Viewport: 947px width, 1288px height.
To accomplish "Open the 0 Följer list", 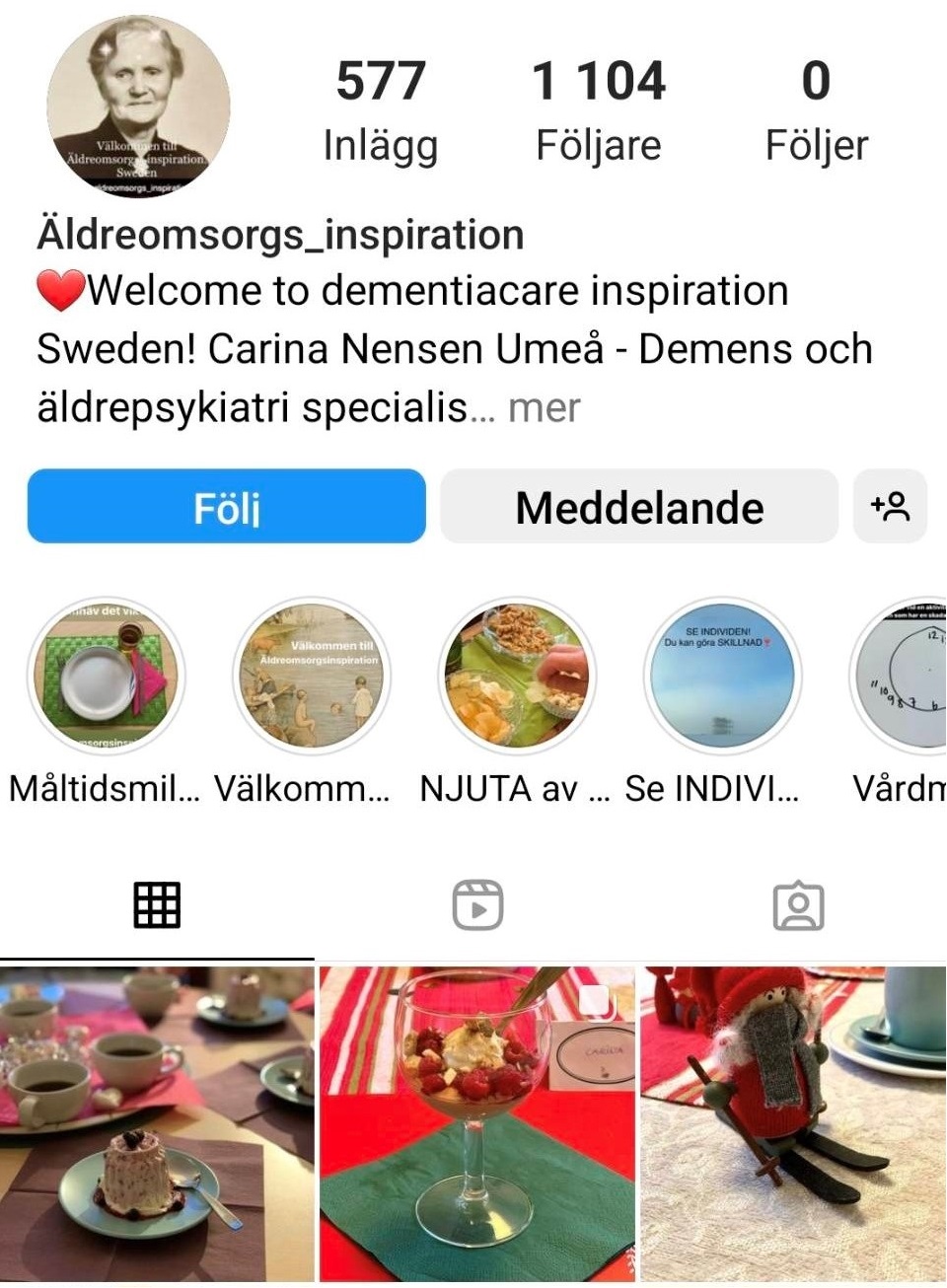I will pyautogui.click(x=816, y=108).
